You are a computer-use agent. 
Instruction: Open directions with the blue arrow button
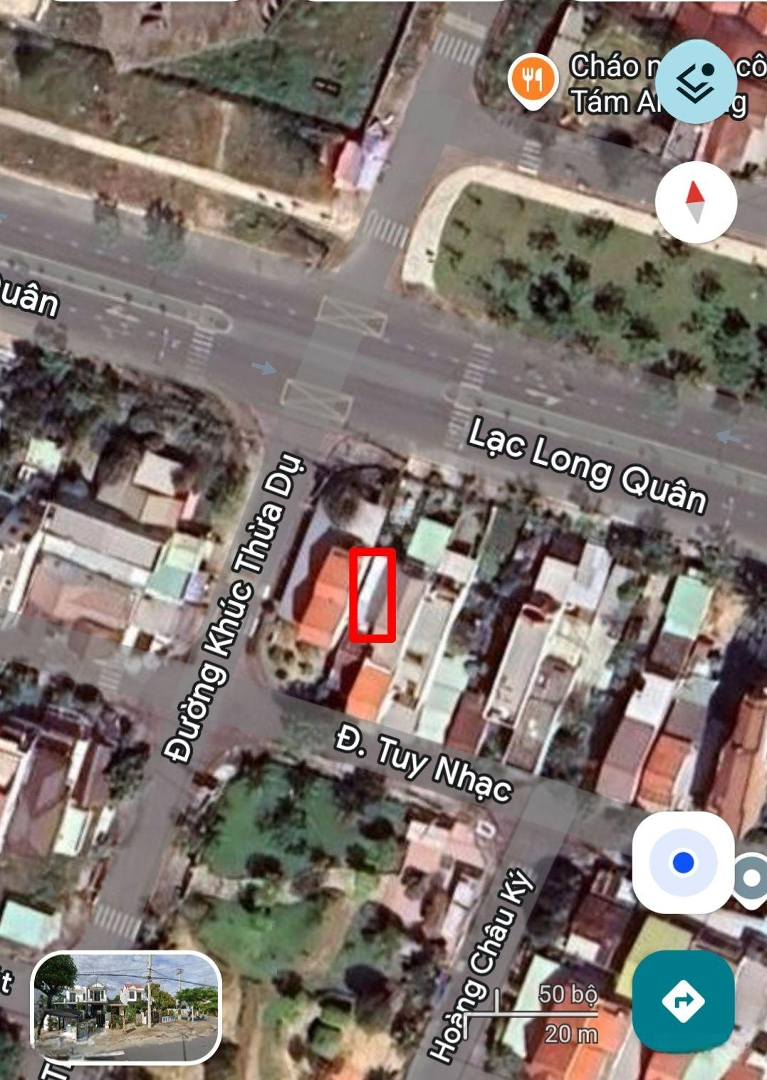pos(683,1000)
